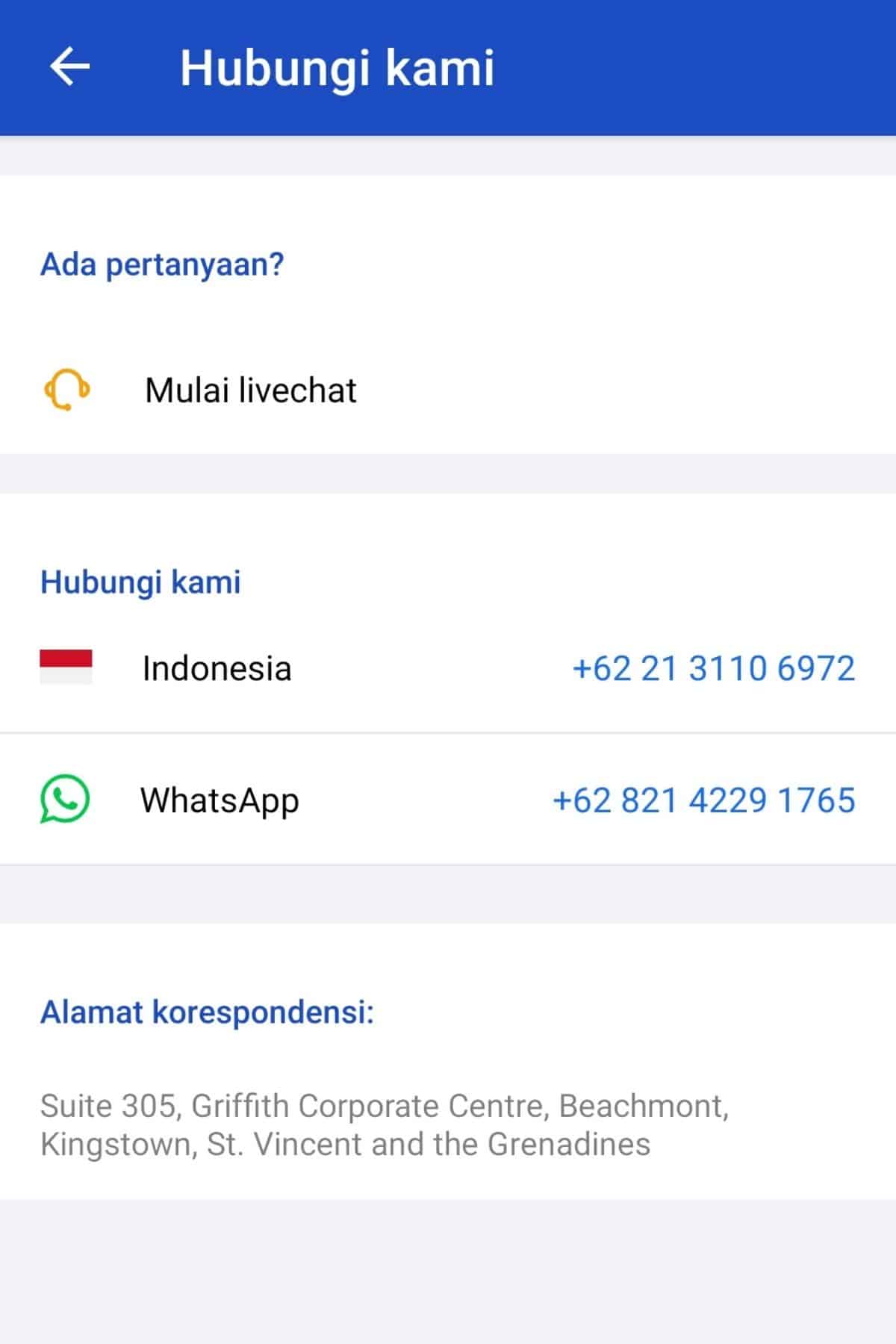
Task: Open WhatsApp contact +62 821 4229 1765
Action: pos(703,800)
